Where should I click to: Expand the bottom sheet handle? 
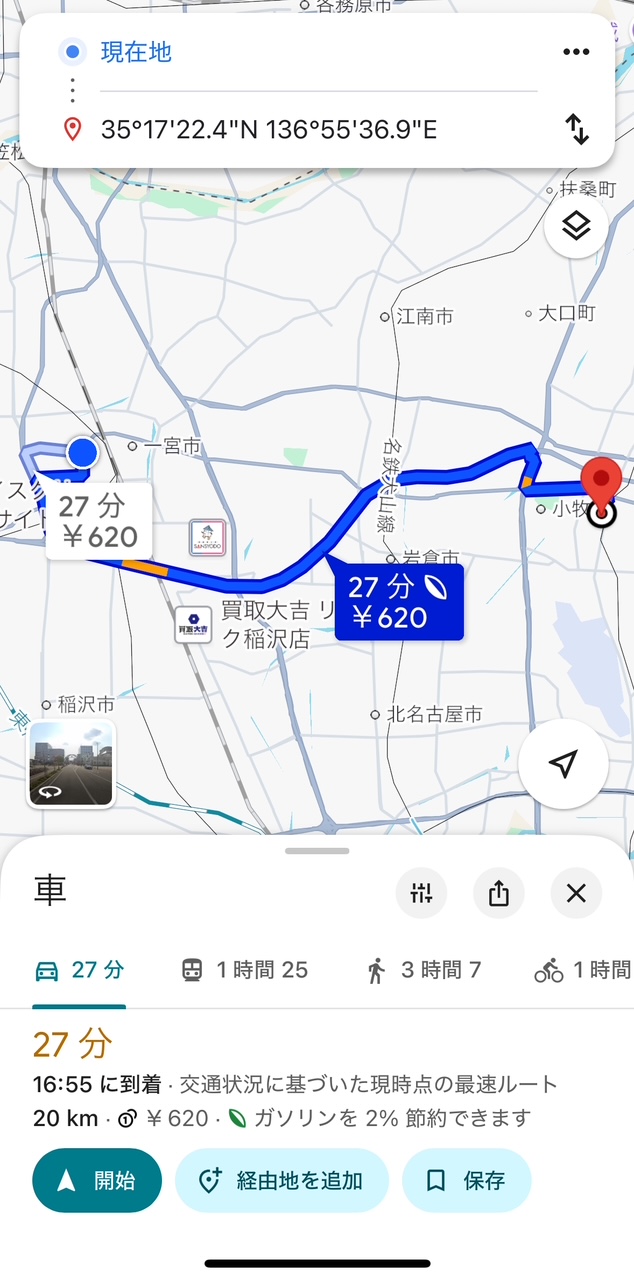click(x=317, y=851)
